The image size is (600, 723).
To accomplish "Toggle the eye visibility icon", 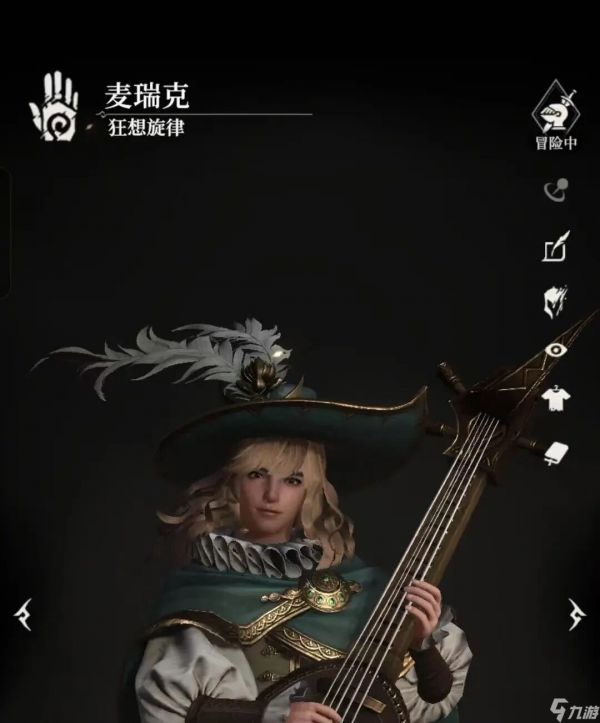I will click(x=556, y=352).
